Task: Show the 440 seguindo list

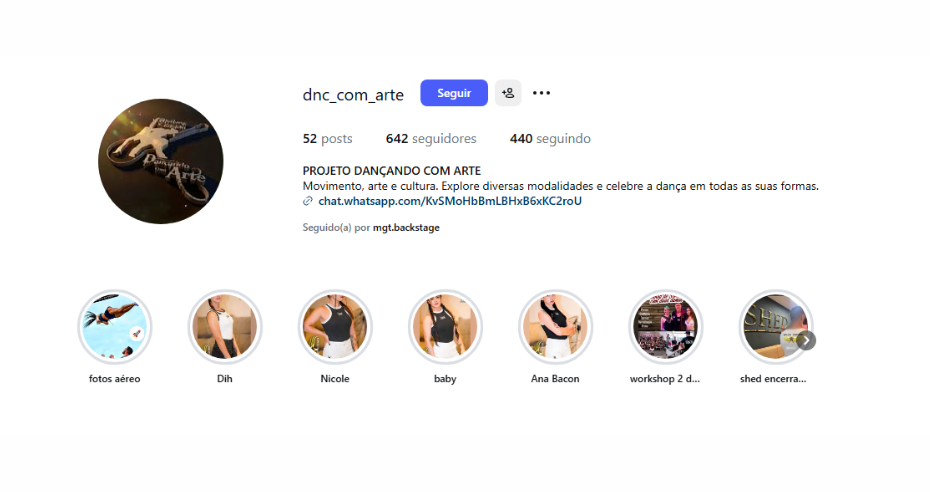Action: tap(550, 139)
